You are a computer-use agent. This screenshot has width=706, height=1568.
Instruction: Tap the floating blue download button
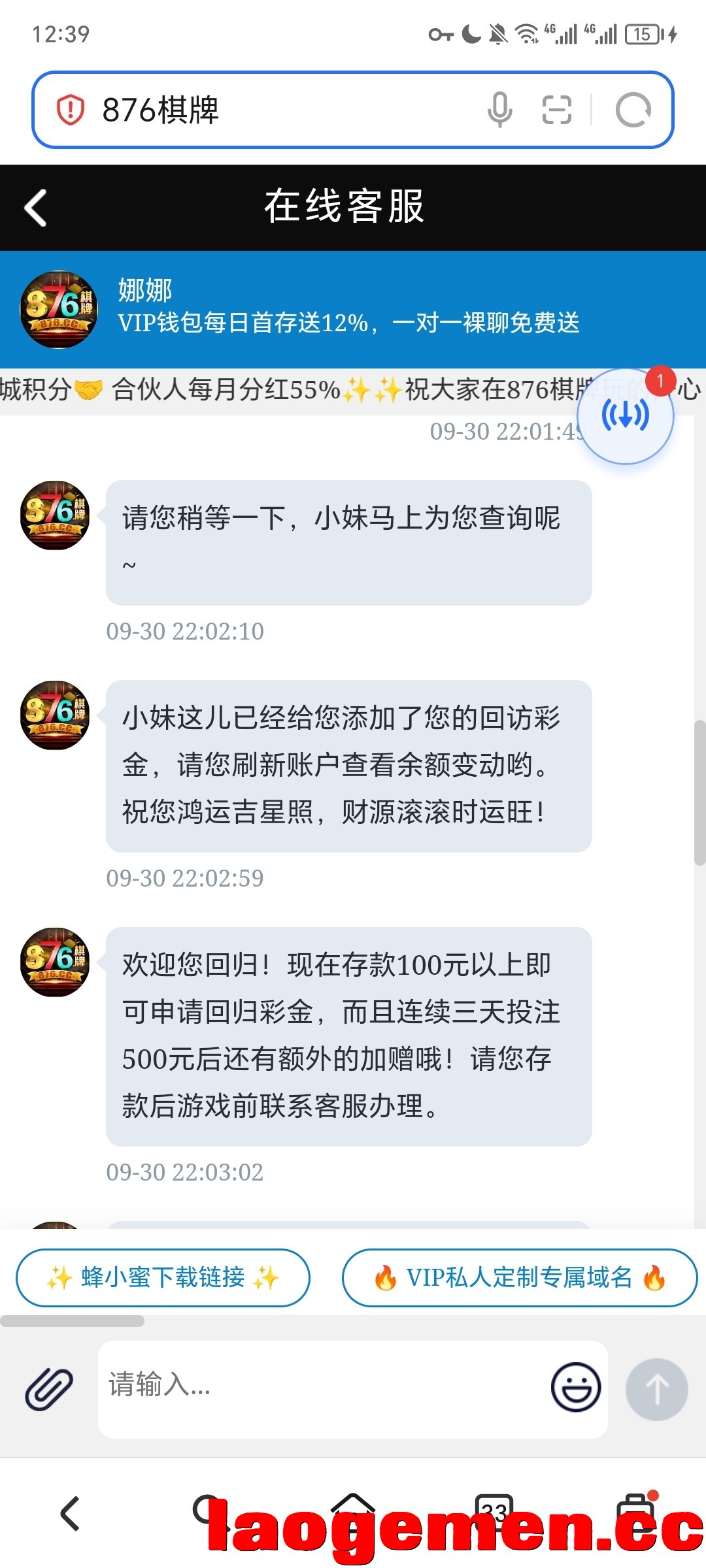(626, 416)
